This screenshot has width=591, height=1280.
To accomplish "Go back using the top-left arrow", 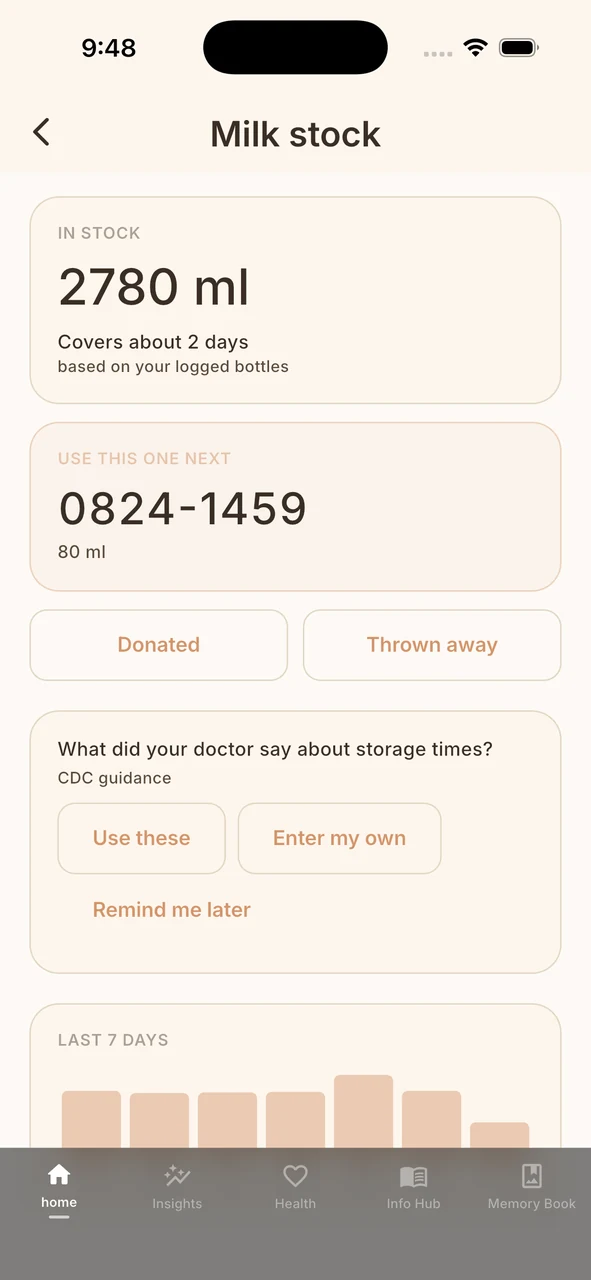I will [x=41, y=133].
